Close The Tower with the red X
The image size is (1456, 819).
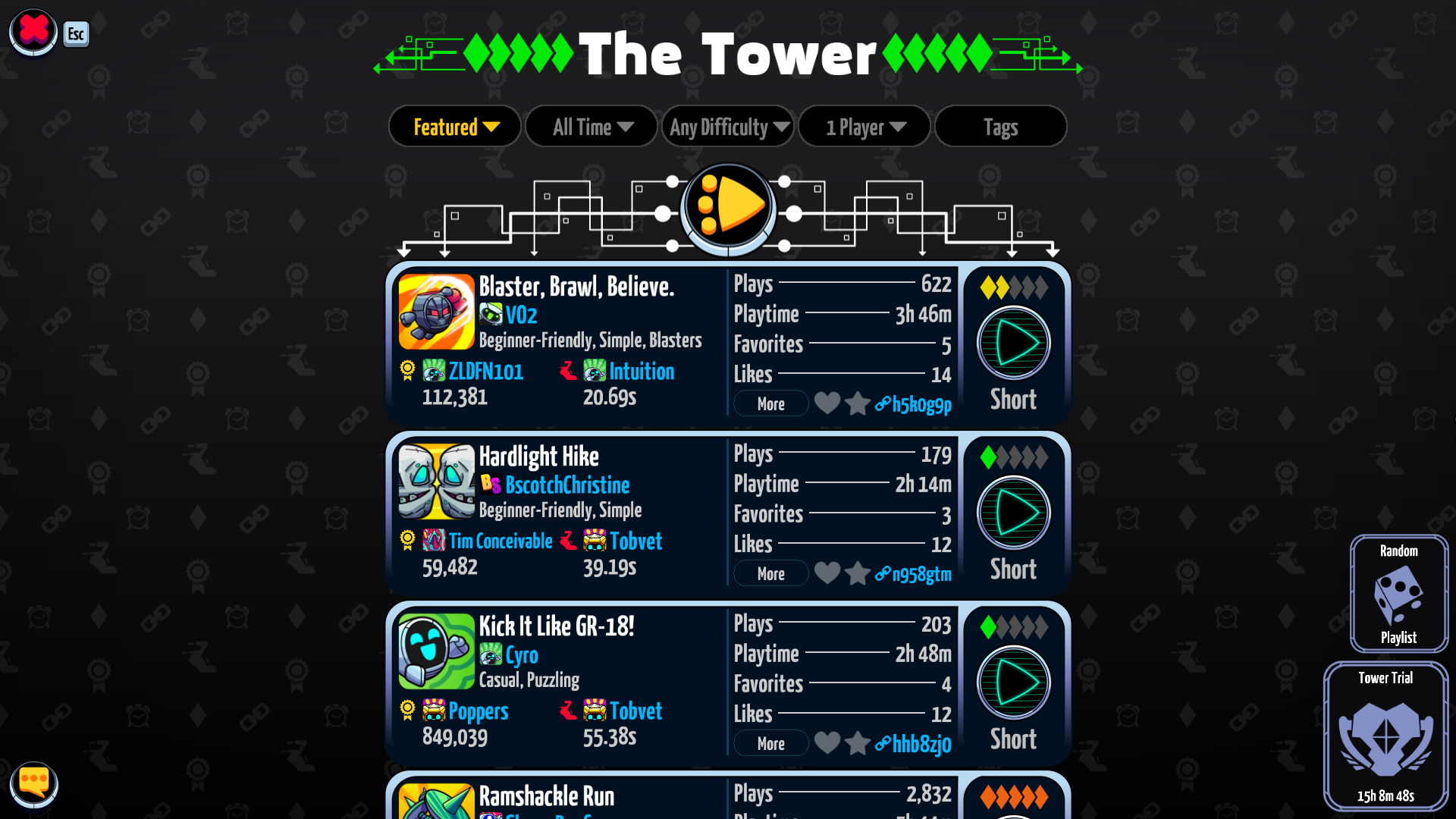point(33,32)
